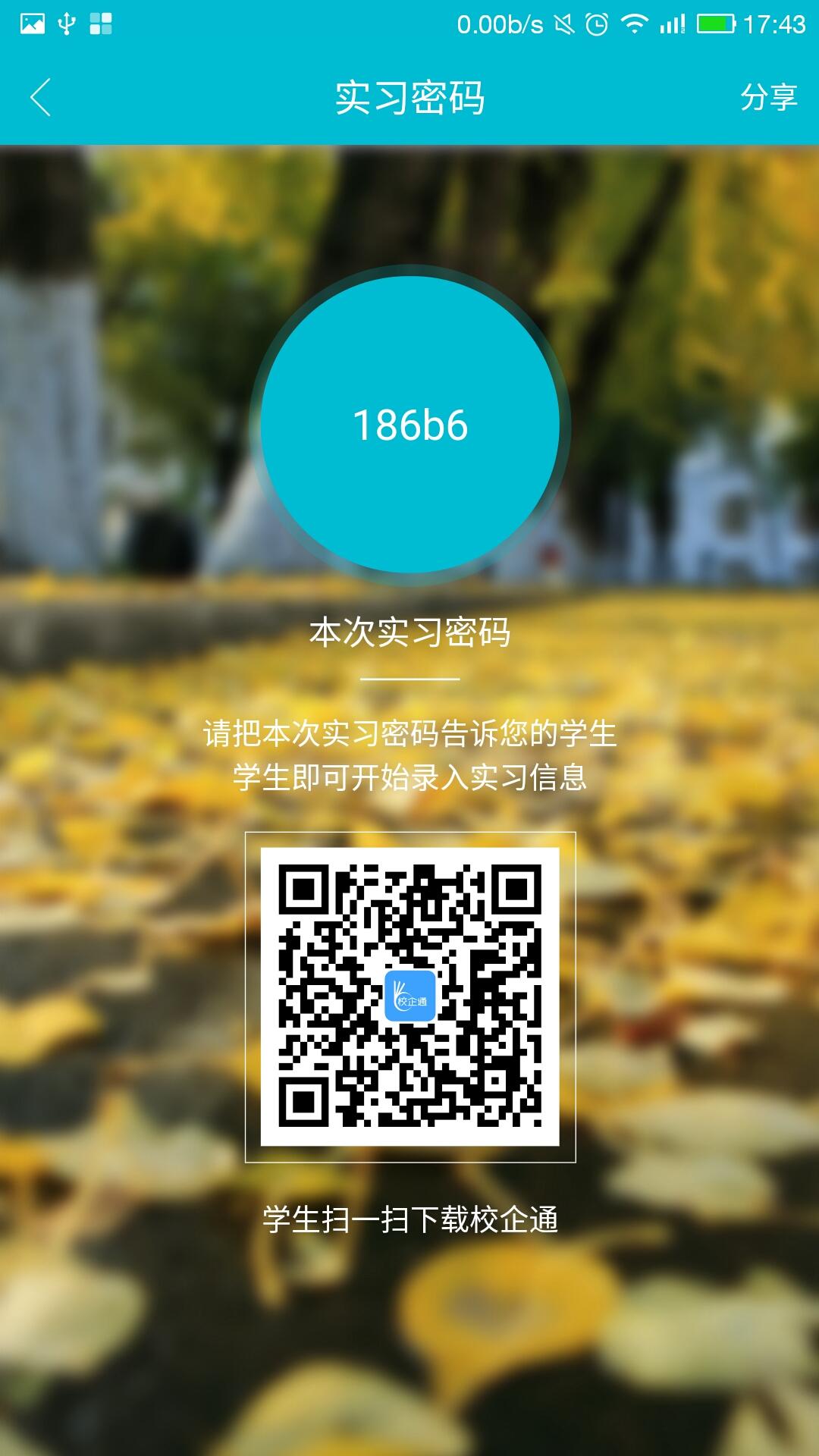Image resolution: width=819 pixels, height=1456 pixels.
Task: Tap 分享 to share the internship password
Action: (x=768, y=97)
